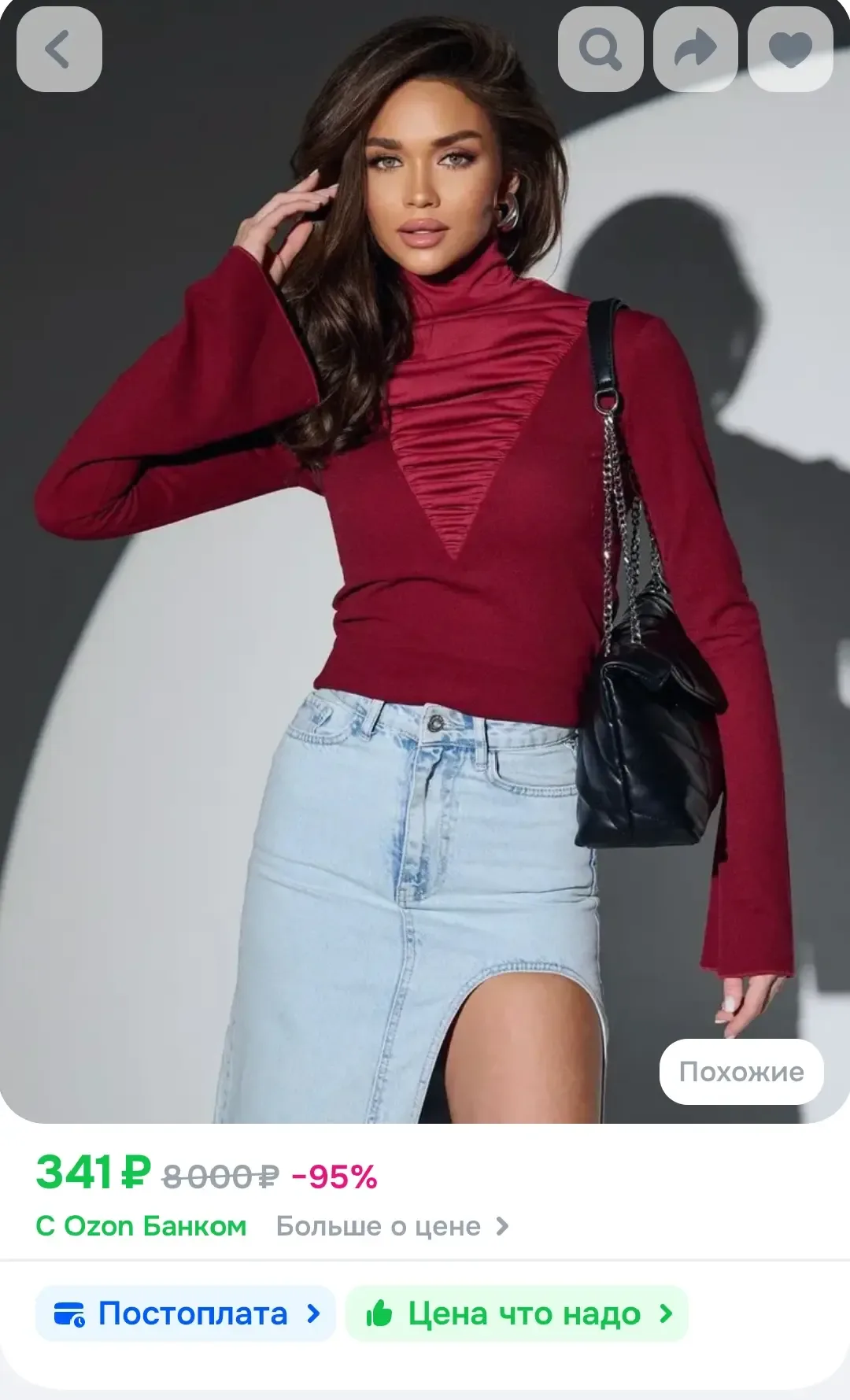Image resolution: width=850 pixels, height=1400 pixels.
Task: Show similar items via Похожие
Action: pyautogui.click(x=741, y=1072)
